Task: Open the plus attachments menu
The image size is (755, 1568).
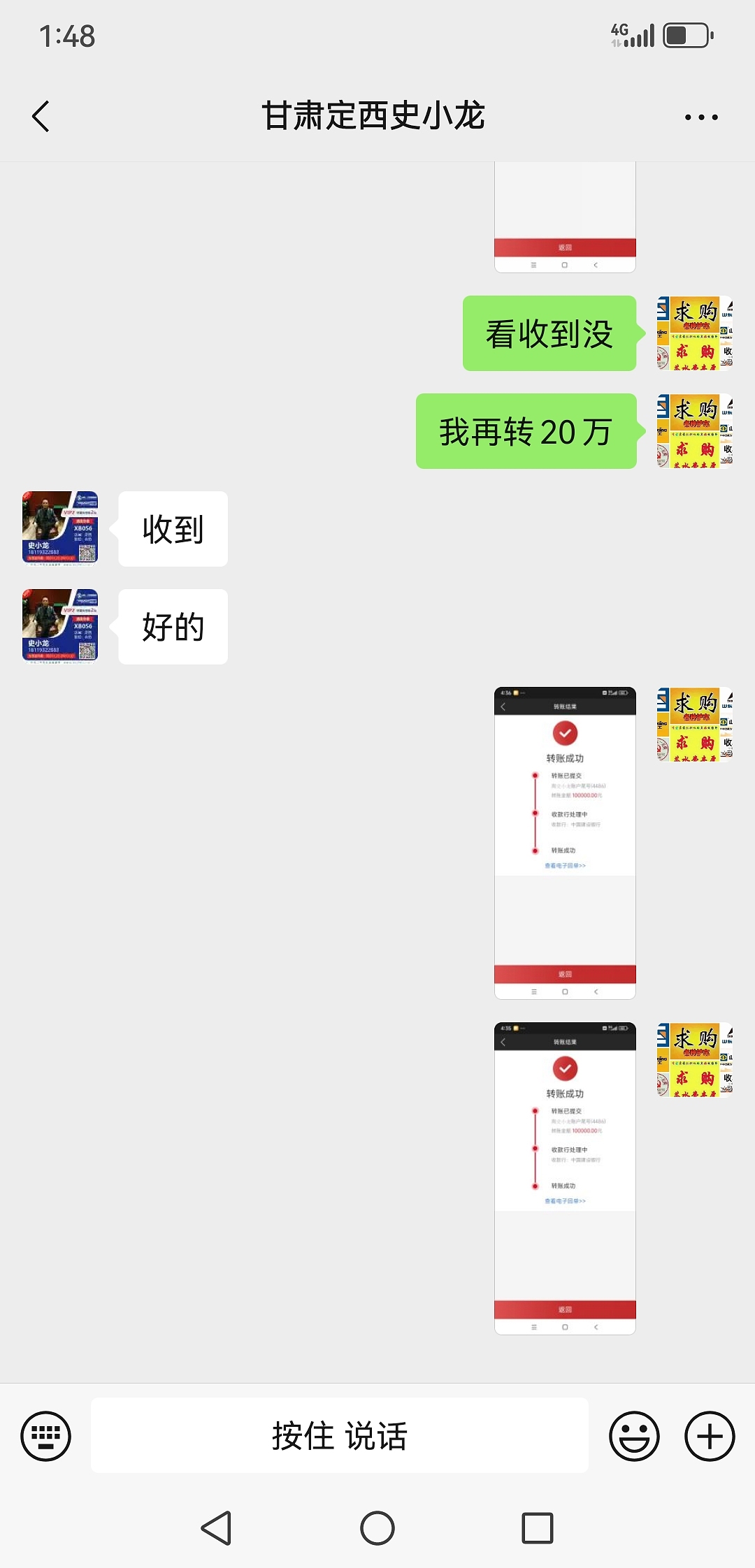Action: pos(709,1437)
